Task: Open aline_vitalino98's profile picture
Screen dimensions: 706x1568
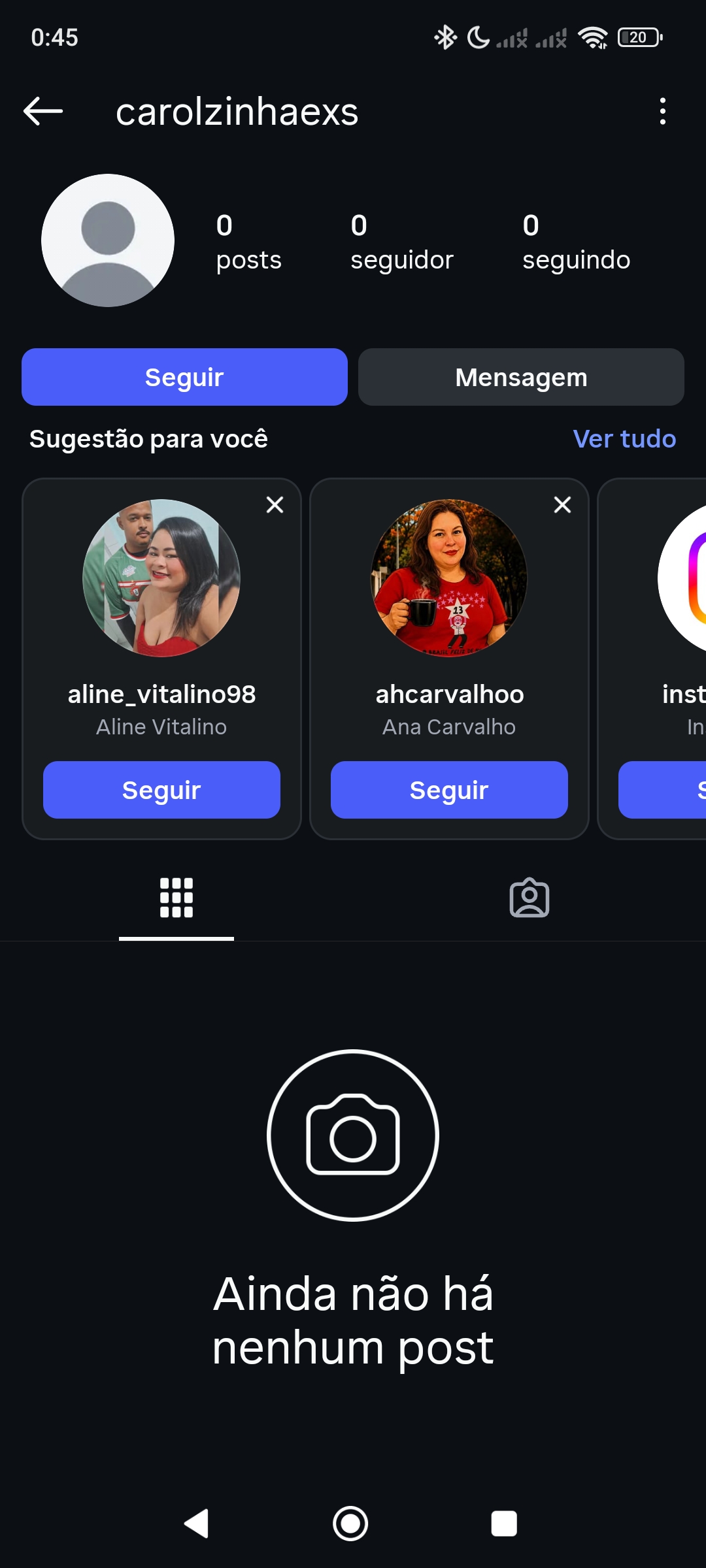Action: 161,578
